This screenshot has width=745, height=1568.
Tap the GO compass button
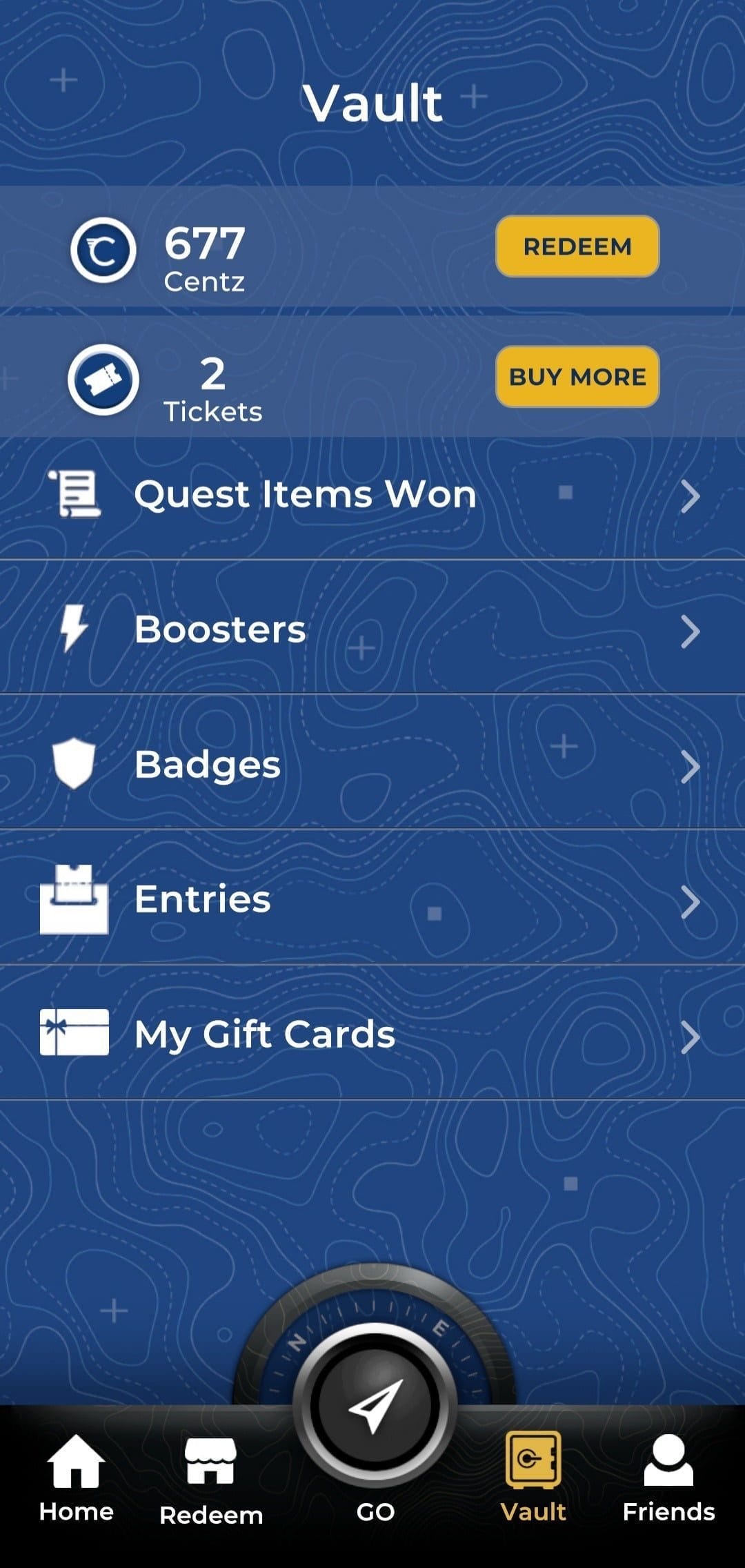coord(375,1407)
